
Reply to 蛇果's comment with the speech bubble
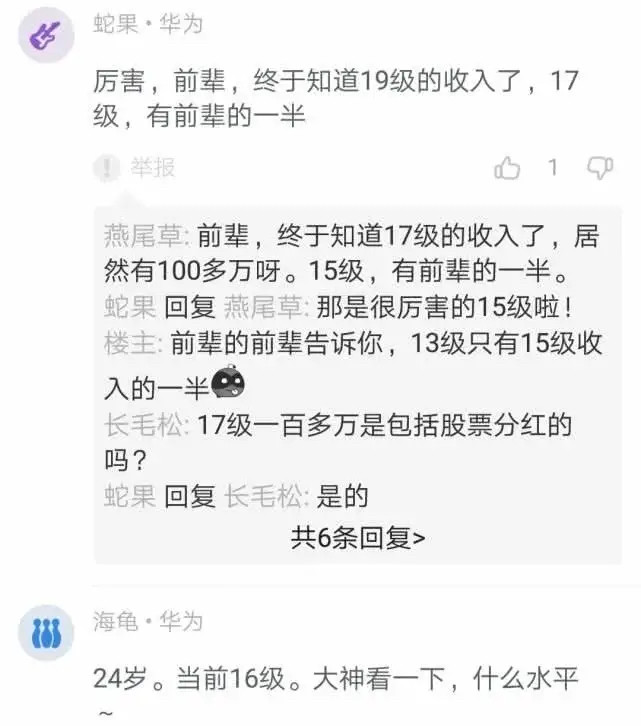[x=599, y=168]
